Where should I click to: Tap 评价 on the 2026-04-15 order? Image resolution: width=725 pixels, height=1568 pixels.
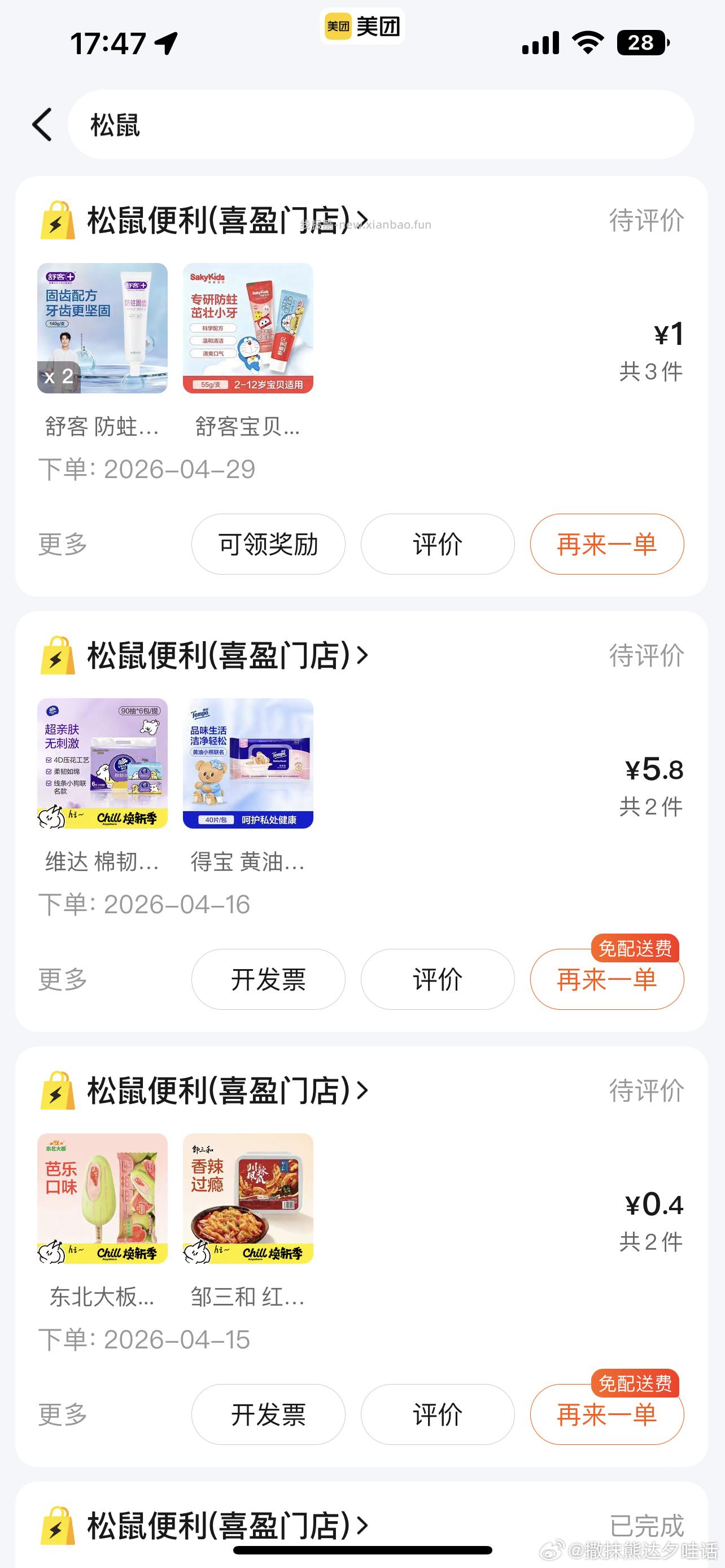437,1414
